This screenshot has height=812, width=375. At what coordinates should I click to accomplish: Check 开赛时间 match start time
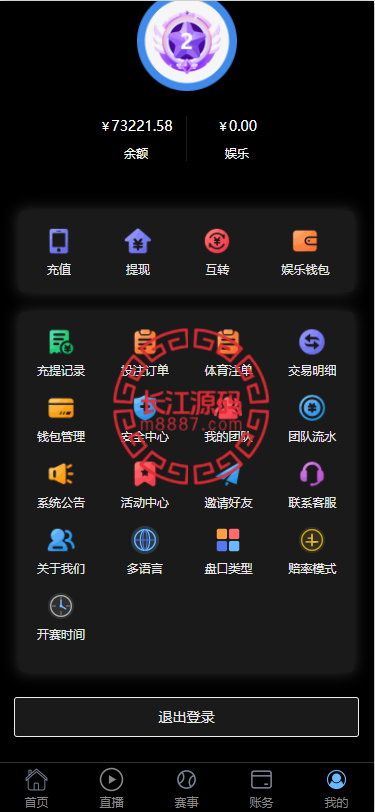click(x=61, y=618)
